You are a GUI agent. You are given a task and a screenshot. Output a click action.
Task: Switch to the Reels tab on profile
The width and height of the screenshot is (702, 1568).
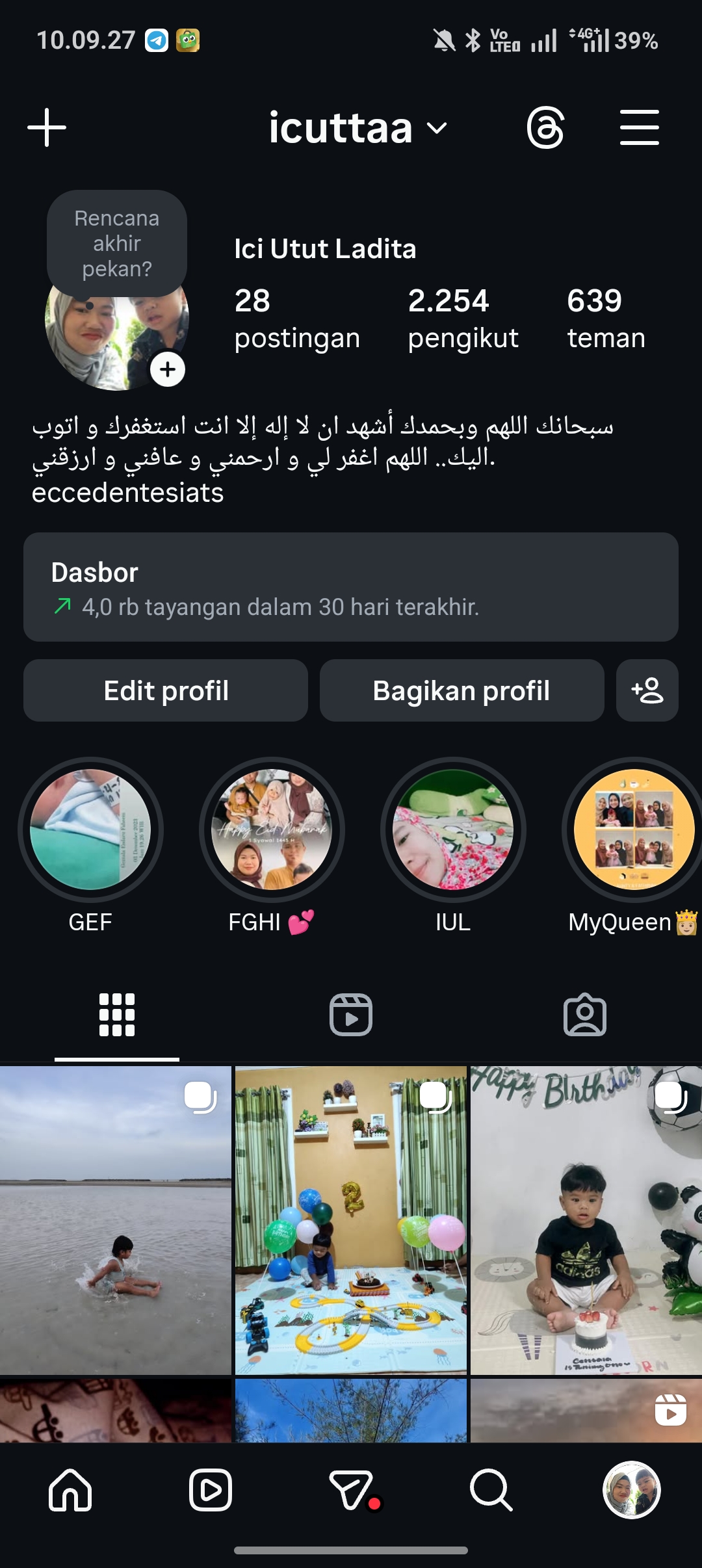tap(351, 1014)
